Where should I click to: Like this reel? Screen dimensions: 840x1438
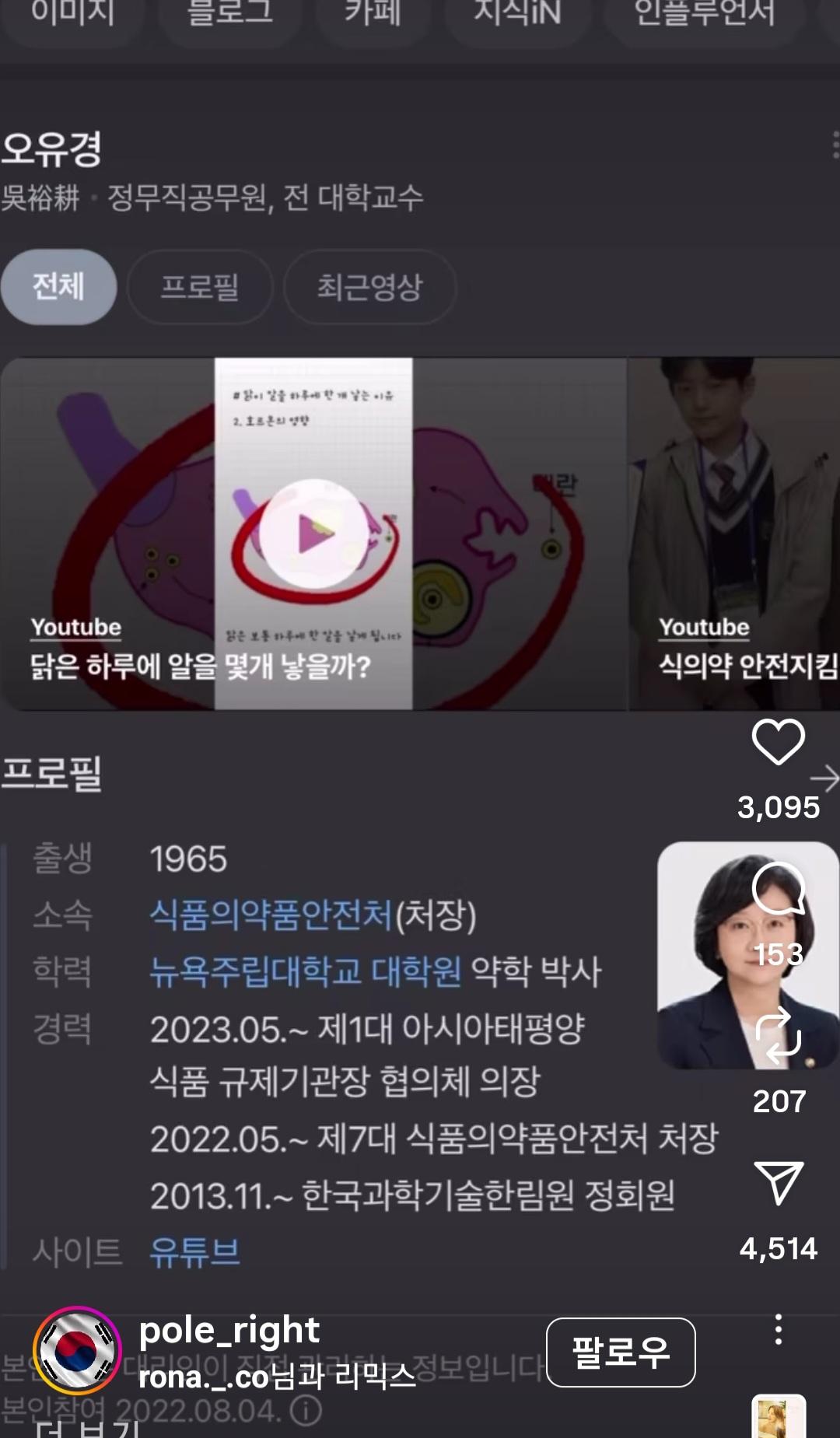click(778, 742)
